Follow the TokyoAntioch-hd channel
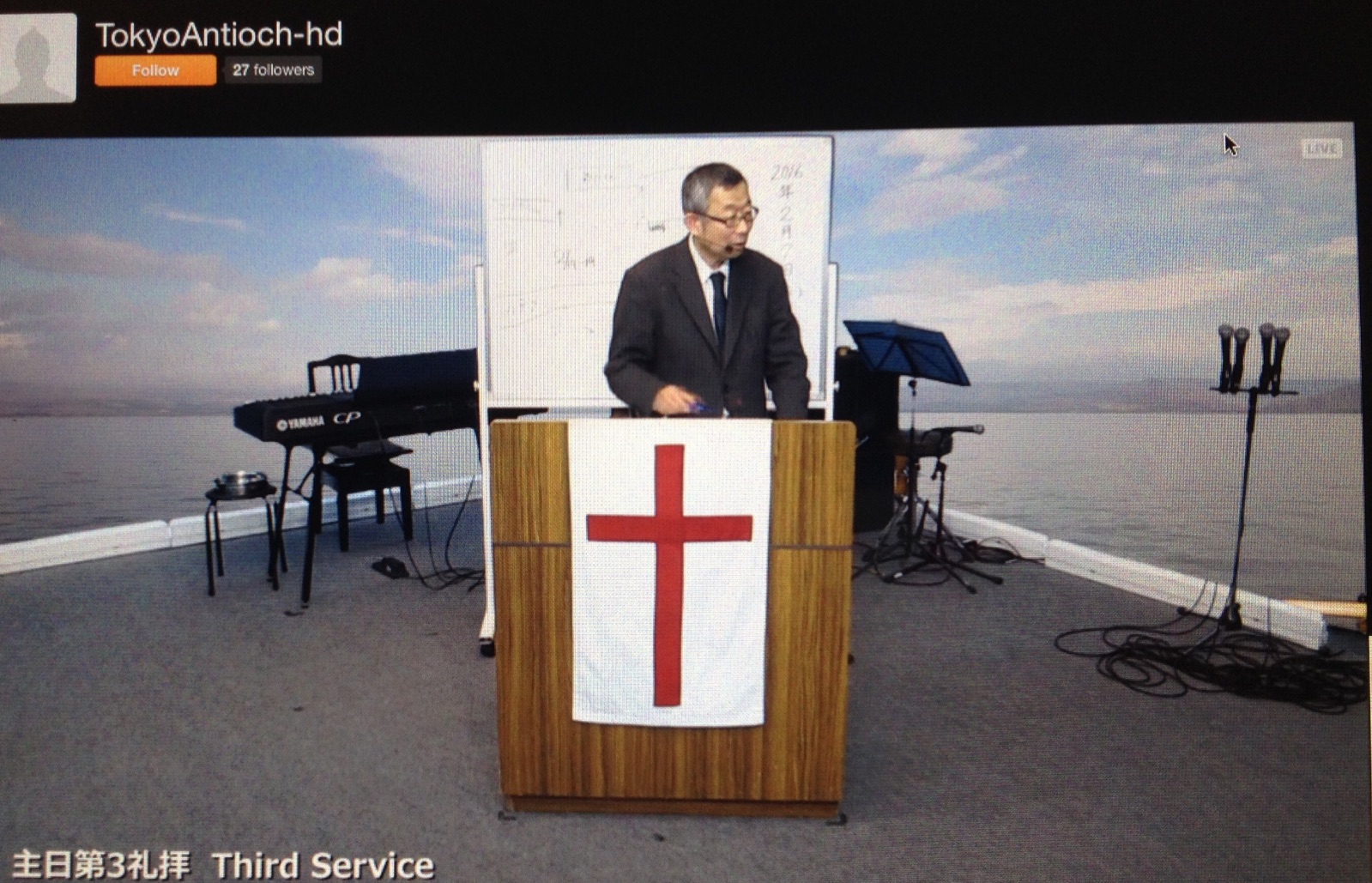 click(155, 70)
